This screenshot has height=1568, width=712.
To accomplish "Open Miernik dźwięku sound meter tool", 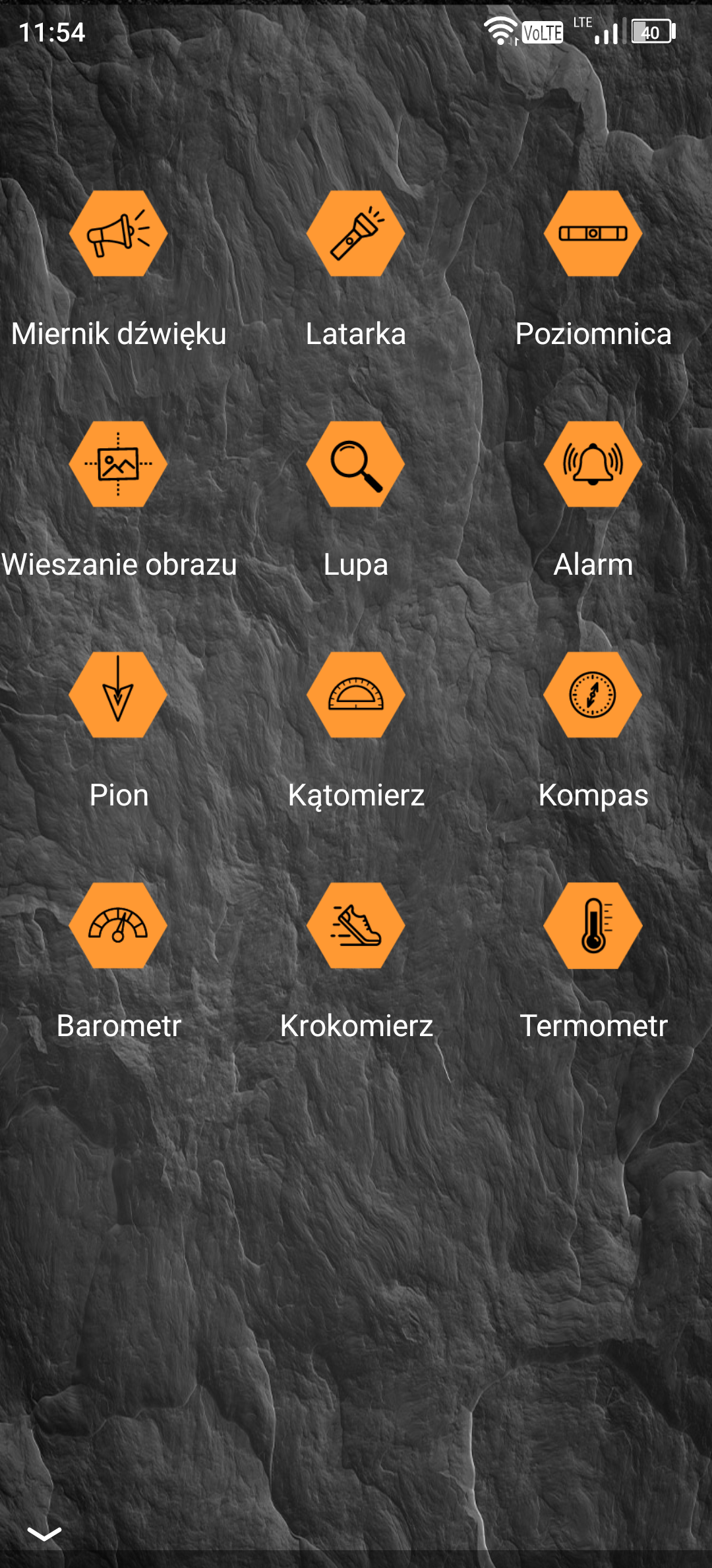I will 119,234.
